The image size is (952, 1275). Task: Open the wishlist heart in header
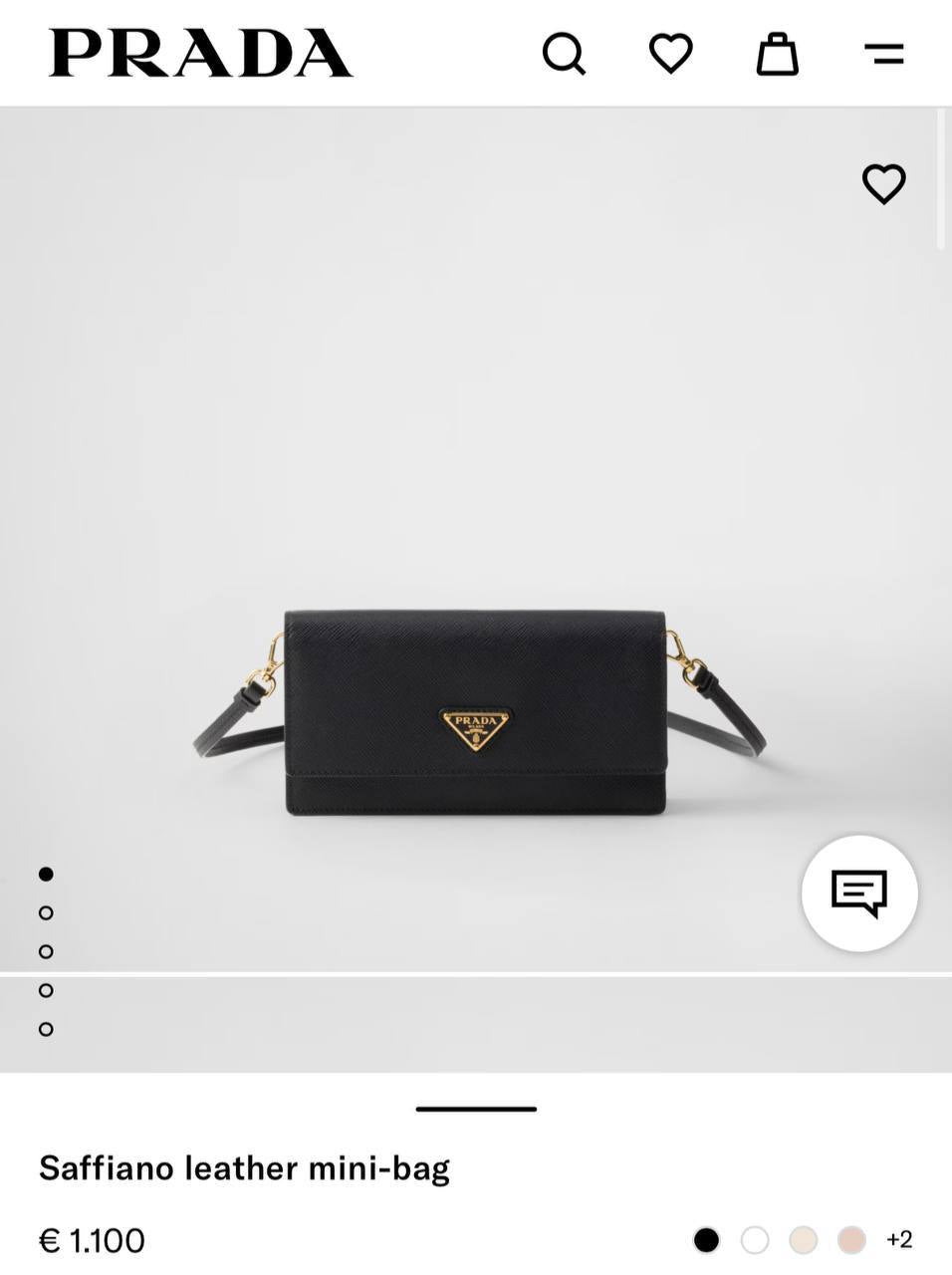(670, 53)
